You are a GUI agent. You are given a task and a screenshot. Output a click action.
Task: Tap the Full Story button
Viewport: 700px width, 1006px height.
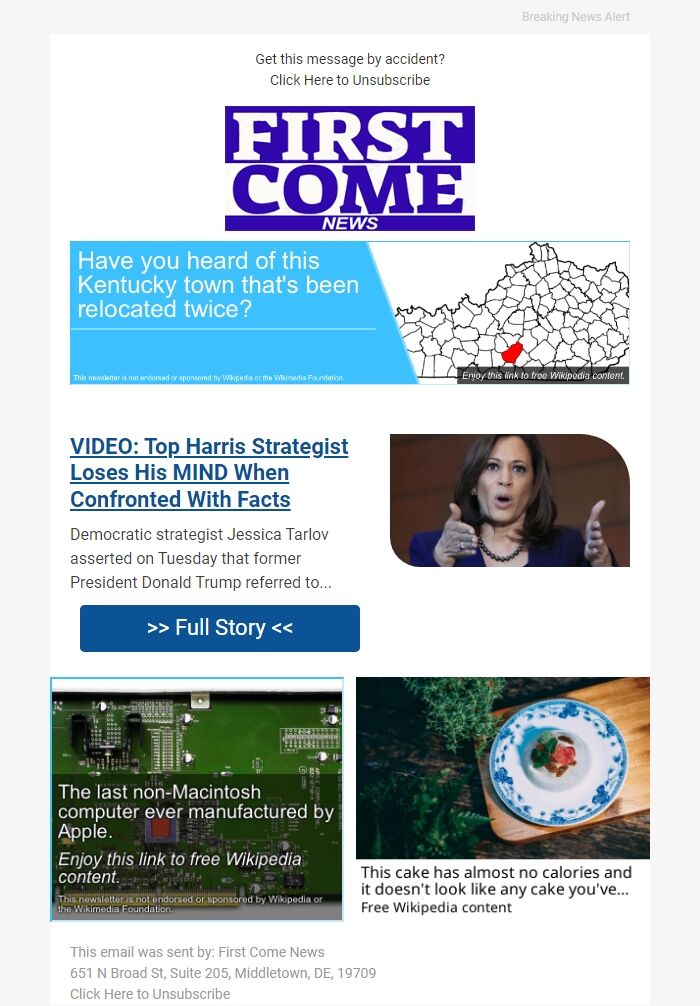pyautogui.click(x=220, y=628)
